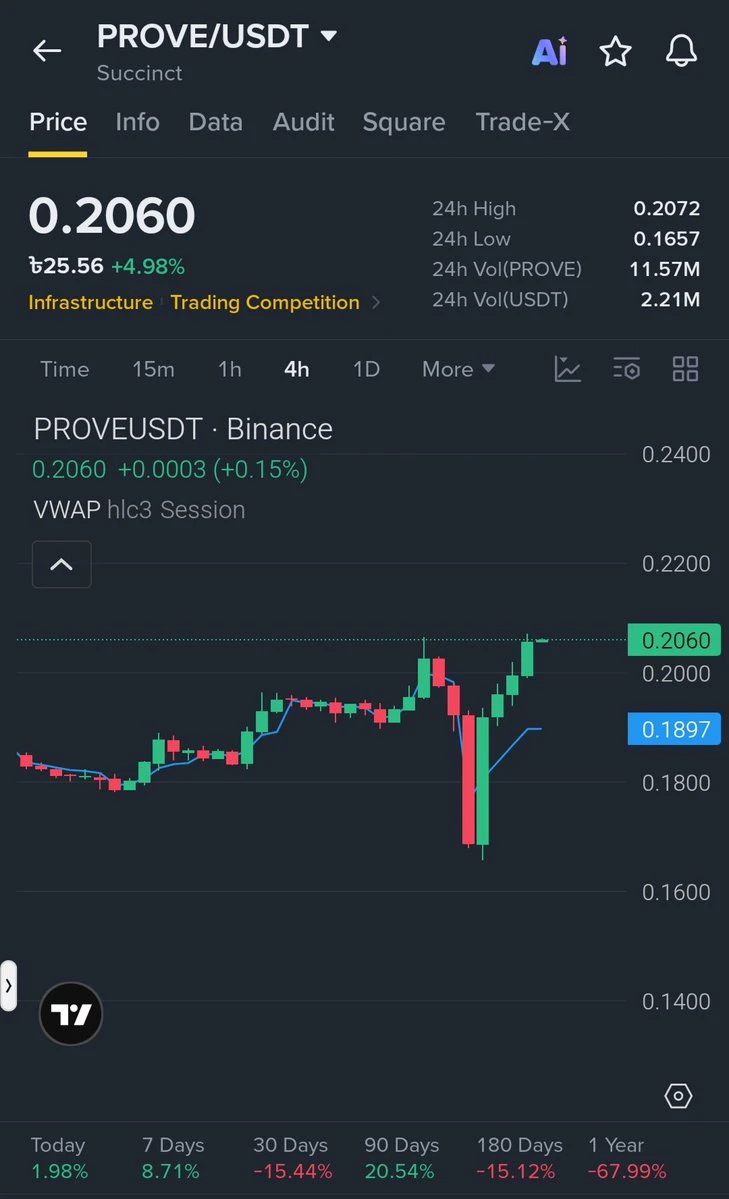Viewport: 729px width, 1199px height.
Task: Open the Audit tab
Action: 304,122
